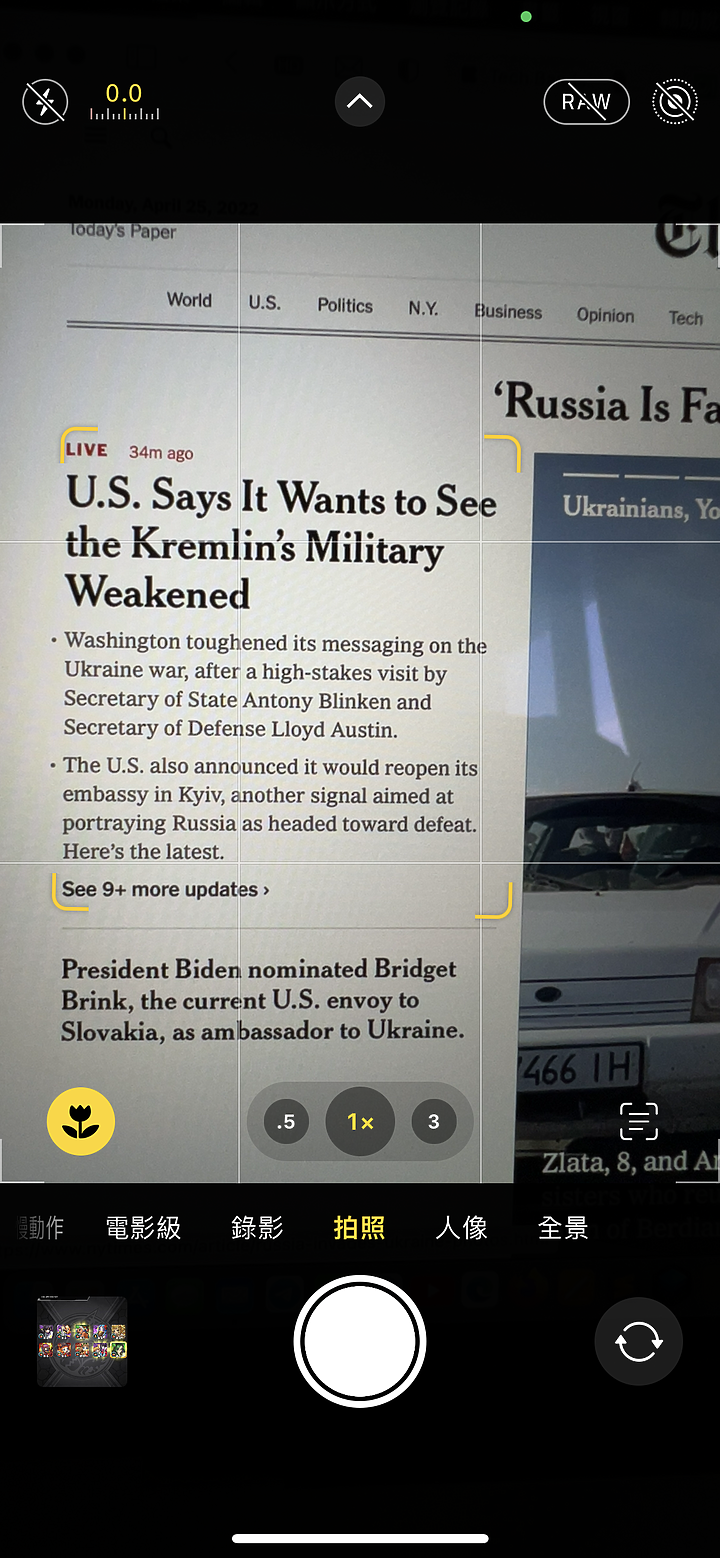This screenshot has height=1558, width=720.
Task: Open the last photo thumbnail
Action: pos(82,1342)
